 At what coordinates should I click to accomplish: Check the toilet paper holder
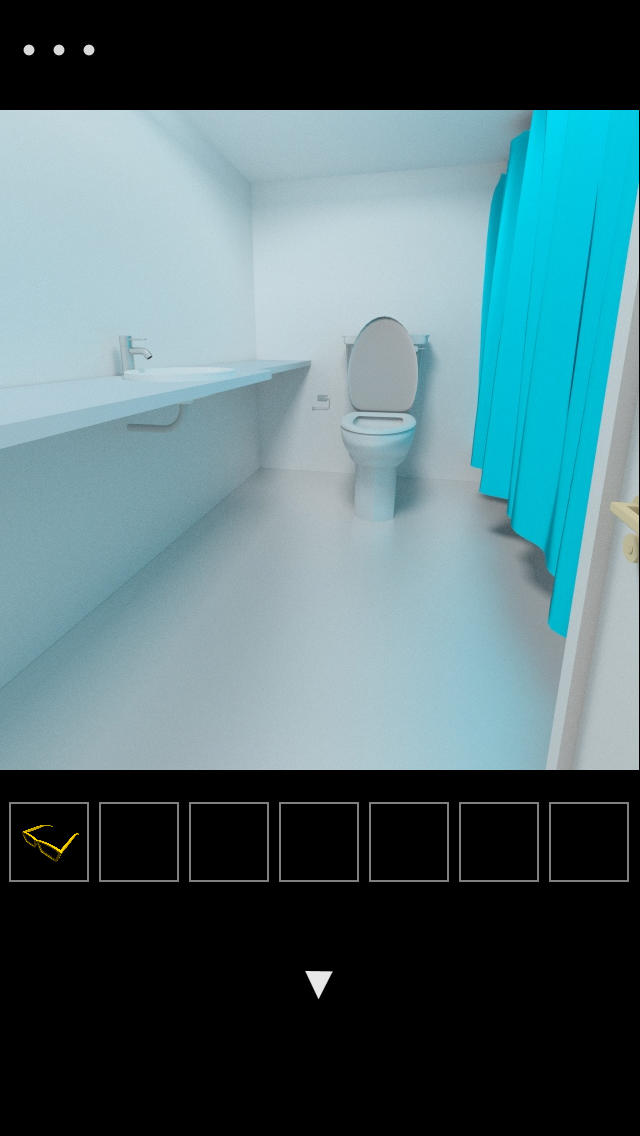point(321,403)
